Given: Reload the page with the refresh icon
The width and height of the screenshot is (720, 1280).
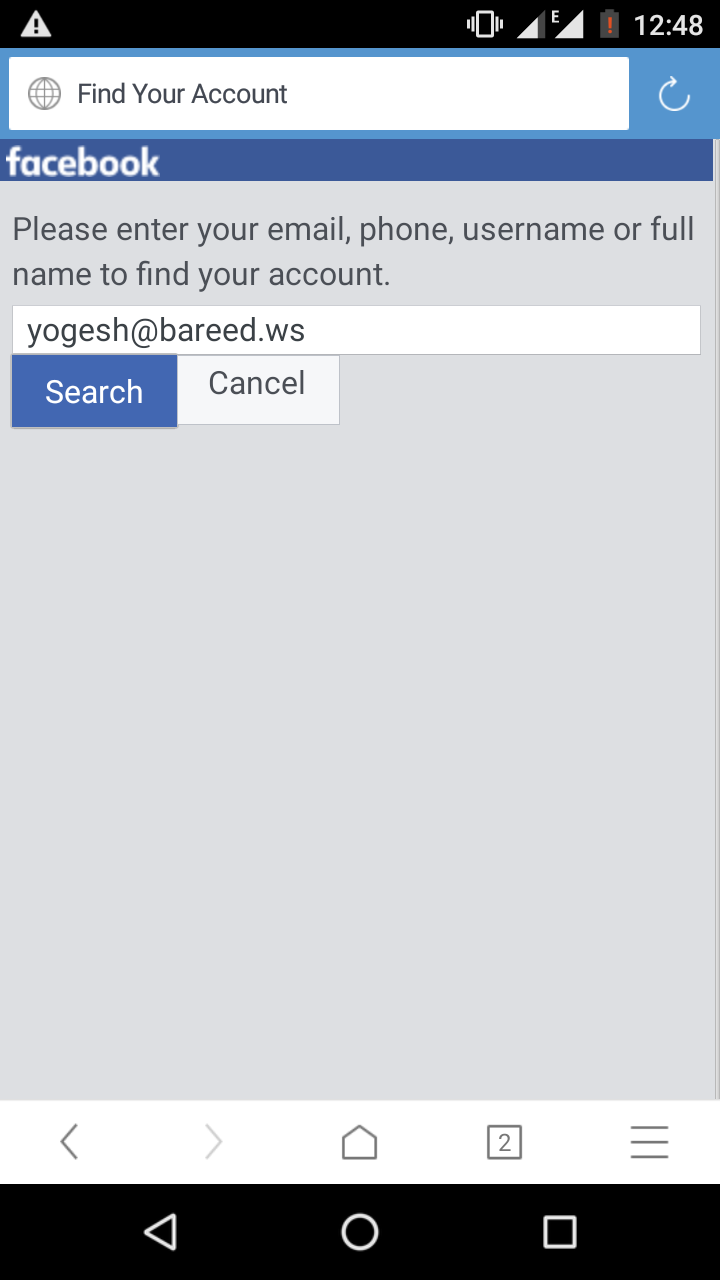Looking at the screenshot, I should pyautogui.click(x=674, y=95).
